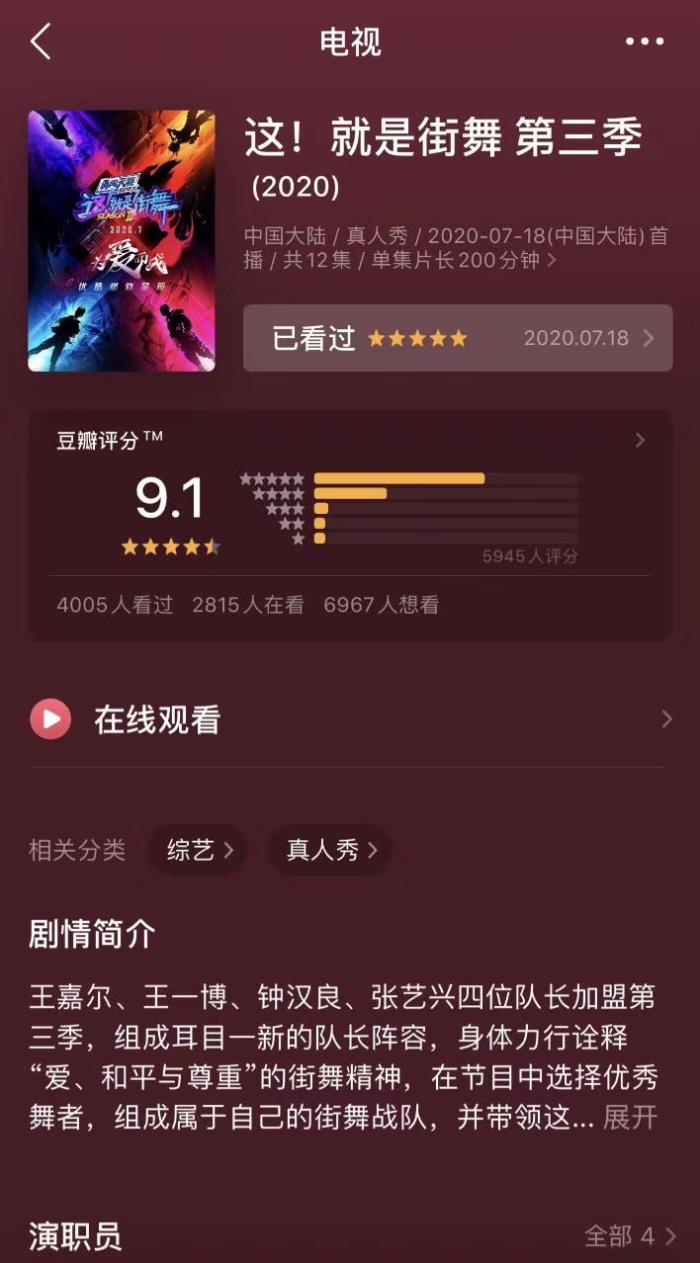Open the three-dot overflow menu

[644, 42]
